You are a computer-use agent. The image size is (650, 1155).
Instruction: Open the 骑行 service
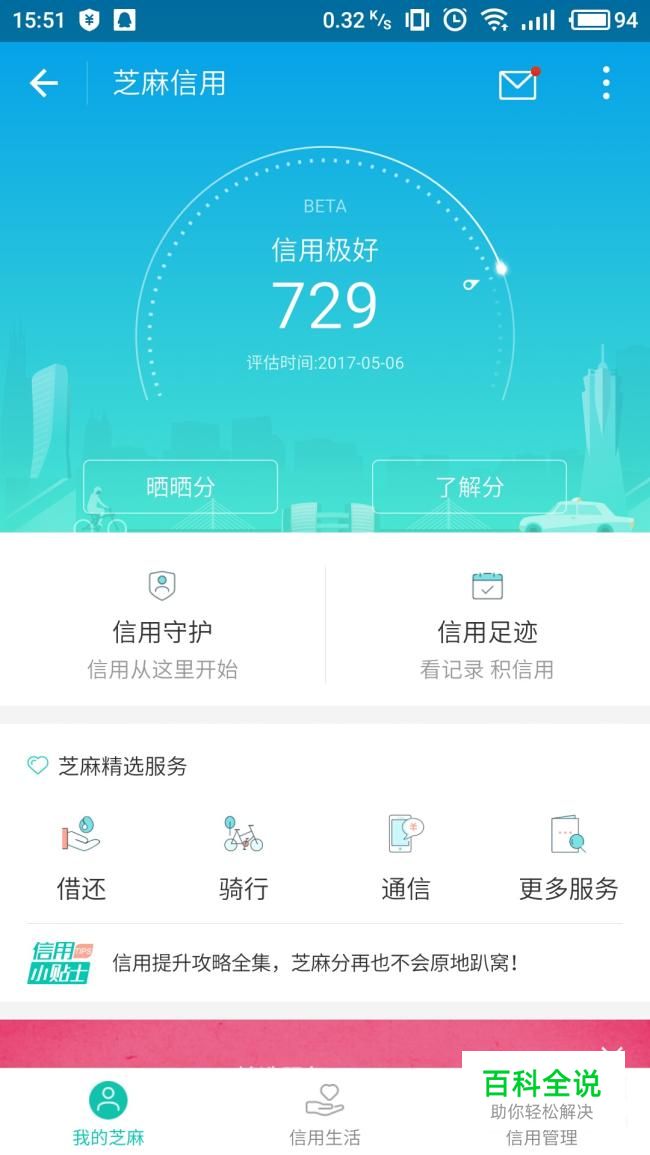[x=243, y=857]
